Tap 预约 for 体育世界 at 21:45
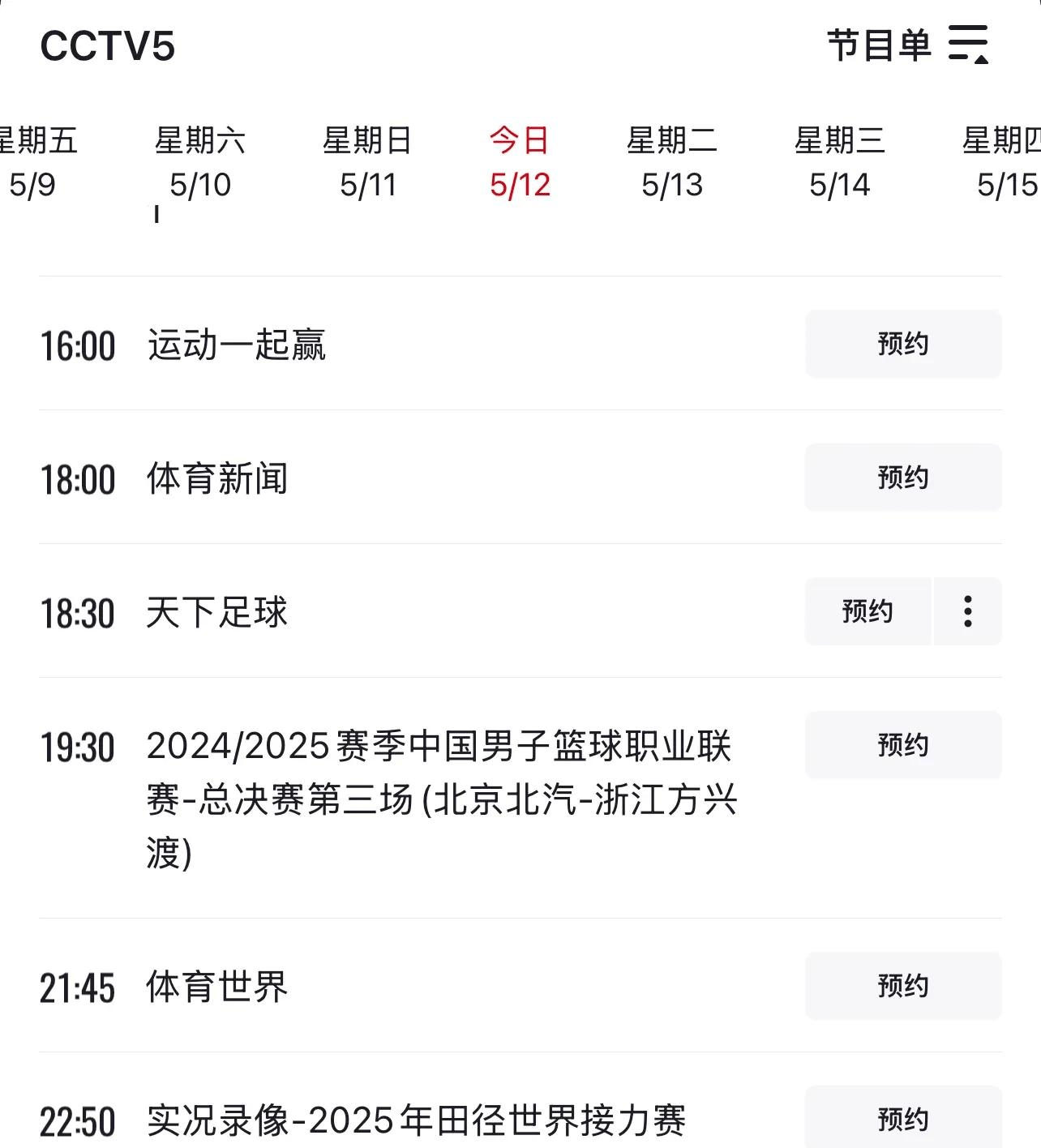The image size is (1041, 1148). coord(903,986)
